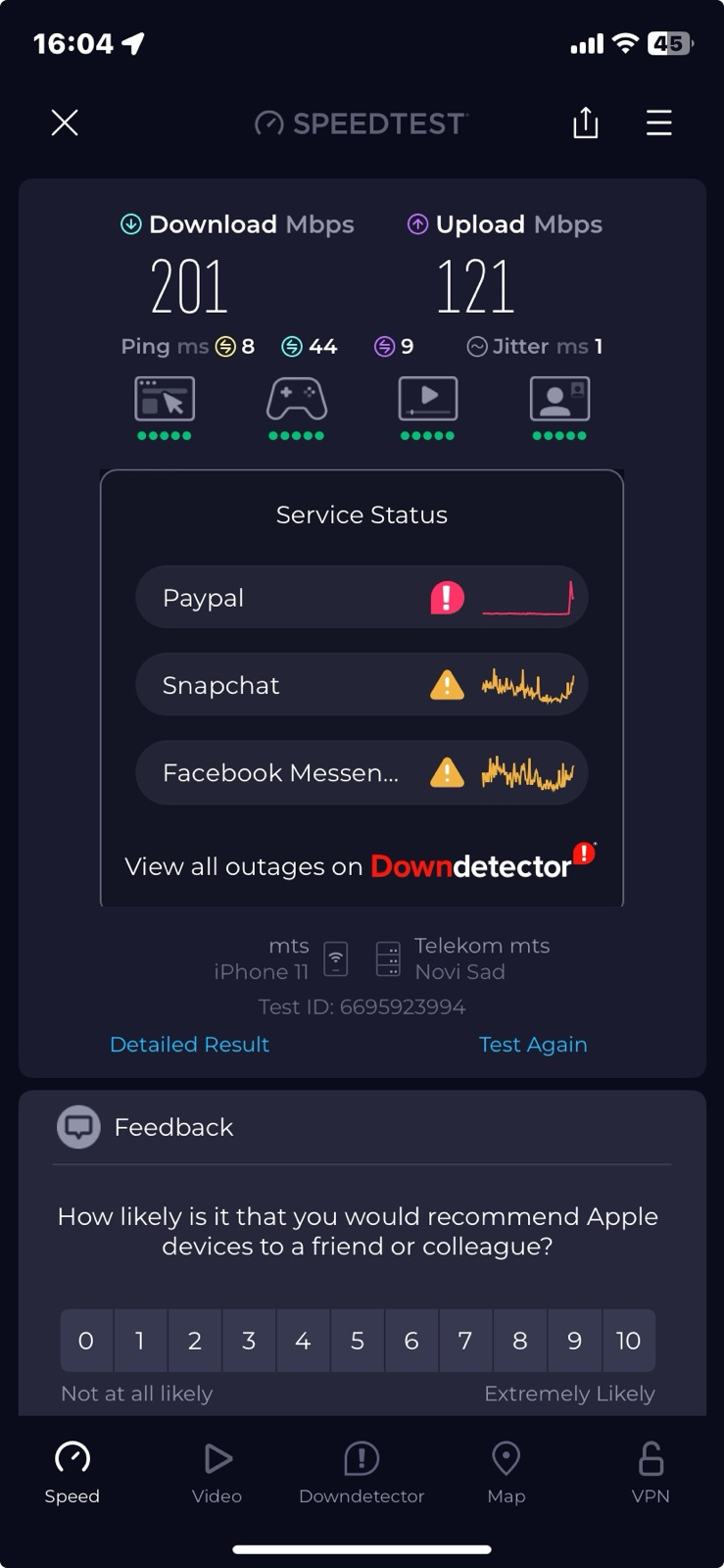Open the VPN tab
Viewport: 724px width, 1568px height.
click(651, 1473)
